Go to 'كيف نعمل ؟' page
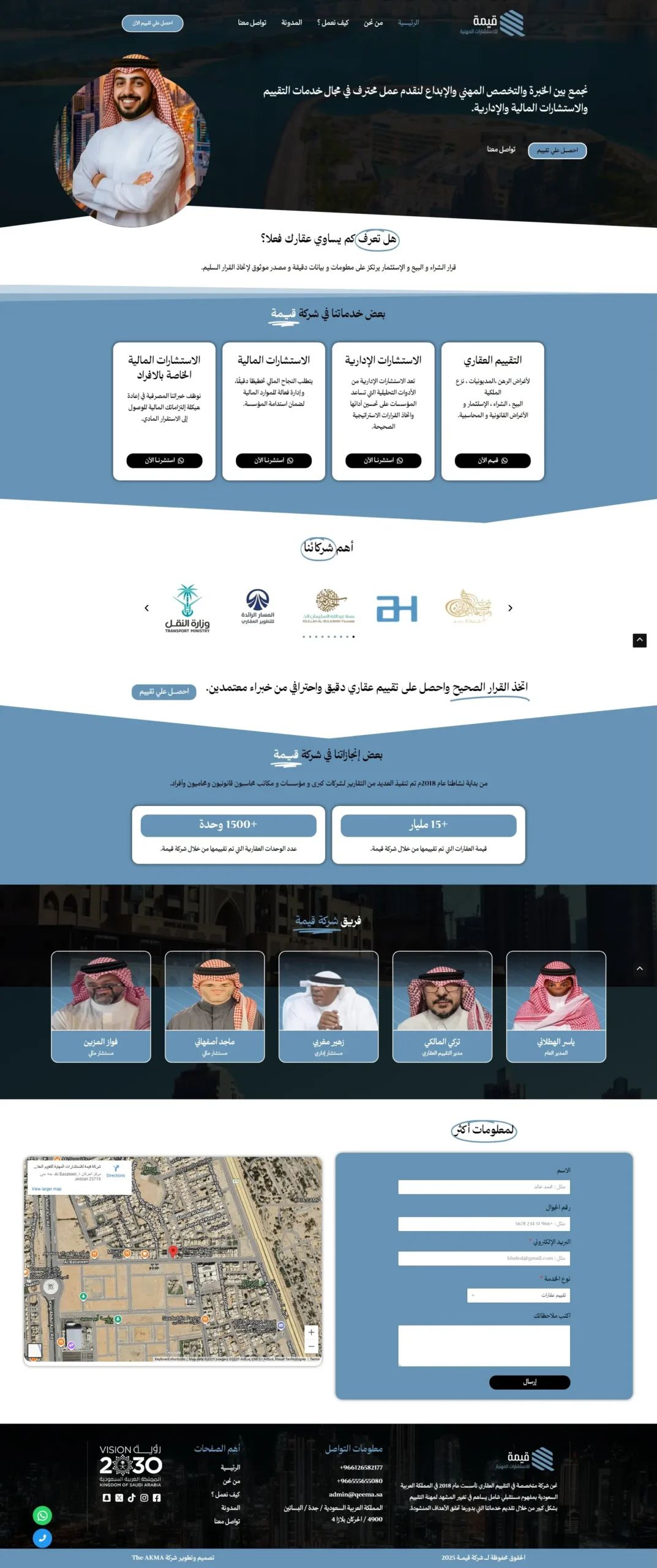This screenshot has width=657, height=1568. click(x=332, y=23)
